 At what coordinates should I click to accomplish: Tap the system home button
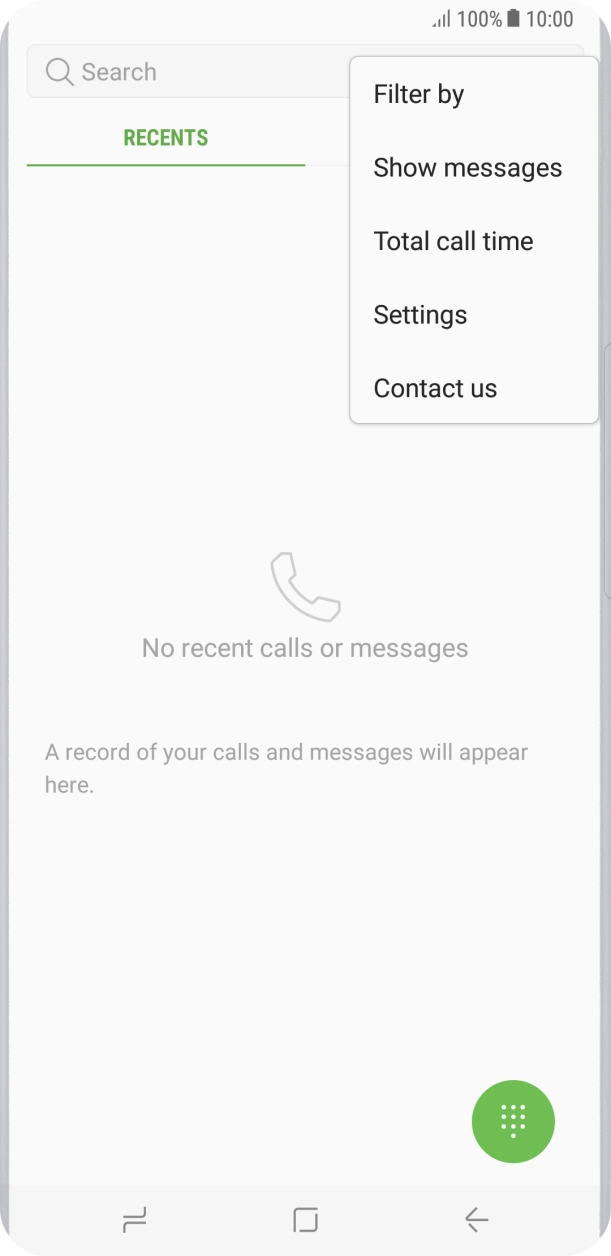pos(305,1219)
